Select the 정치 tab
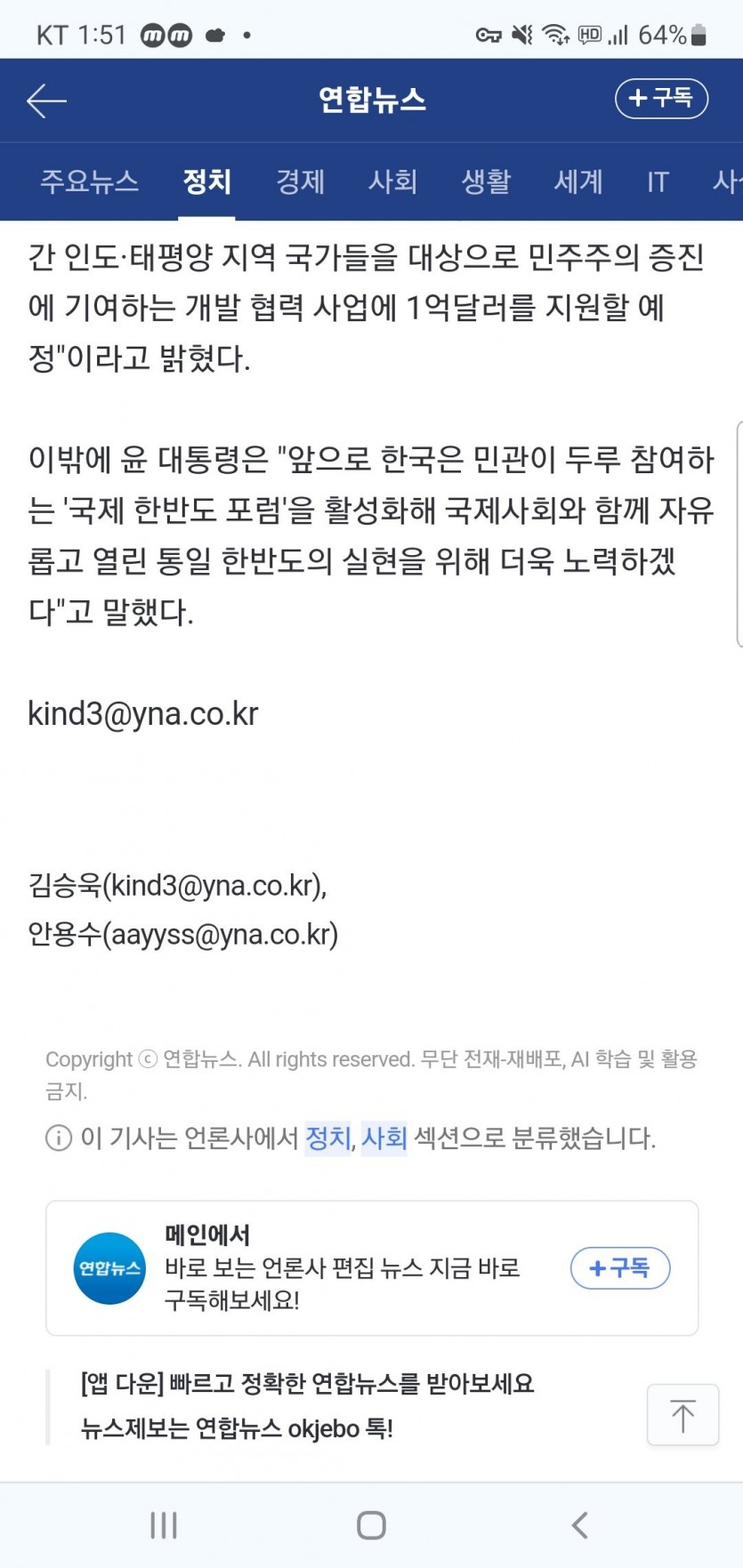The width and height of the screenshot is (743, 1568). [206, 181]
